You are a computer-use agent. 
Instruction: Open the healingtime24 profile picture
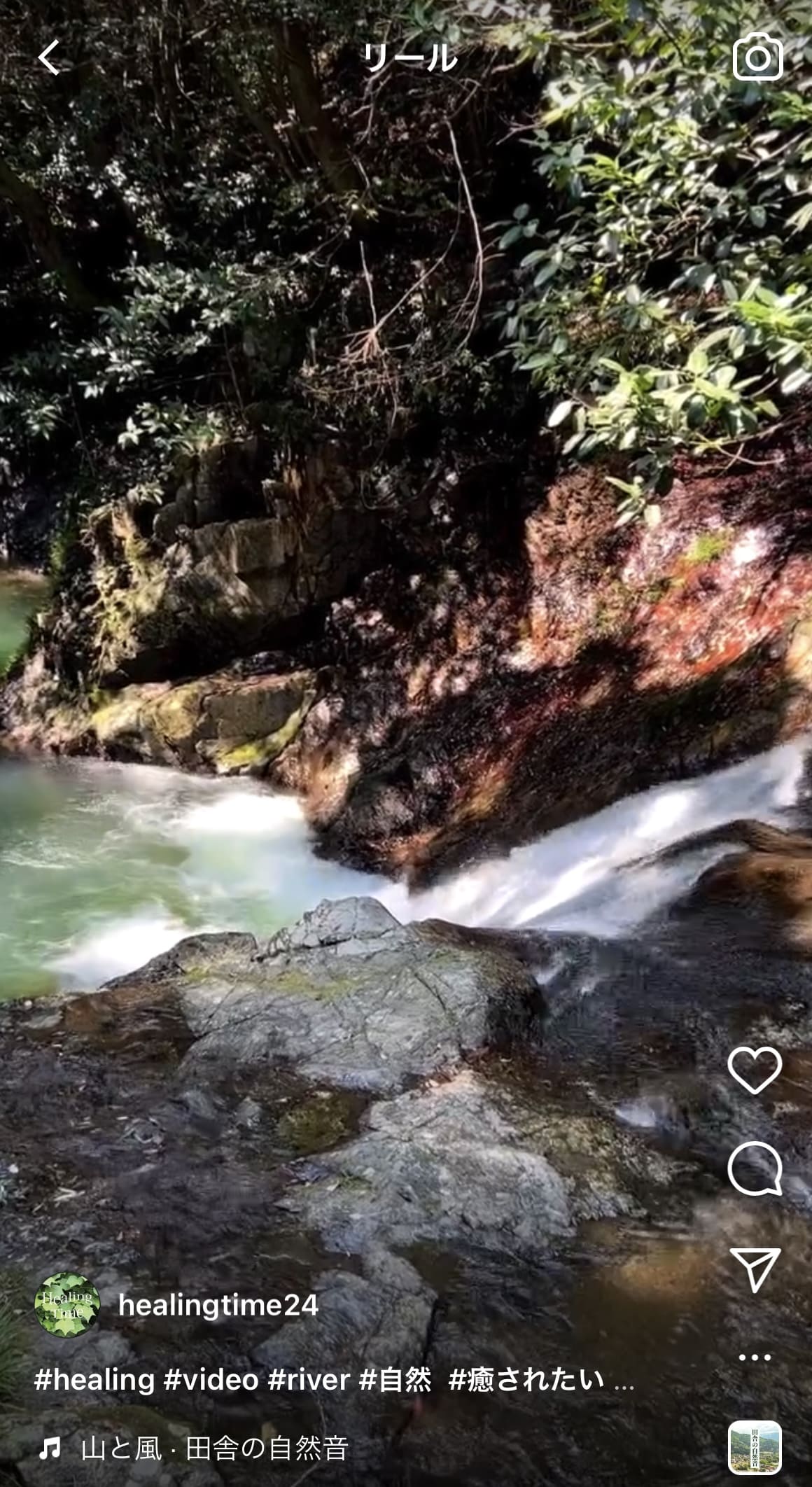(x=67, y=1305)
